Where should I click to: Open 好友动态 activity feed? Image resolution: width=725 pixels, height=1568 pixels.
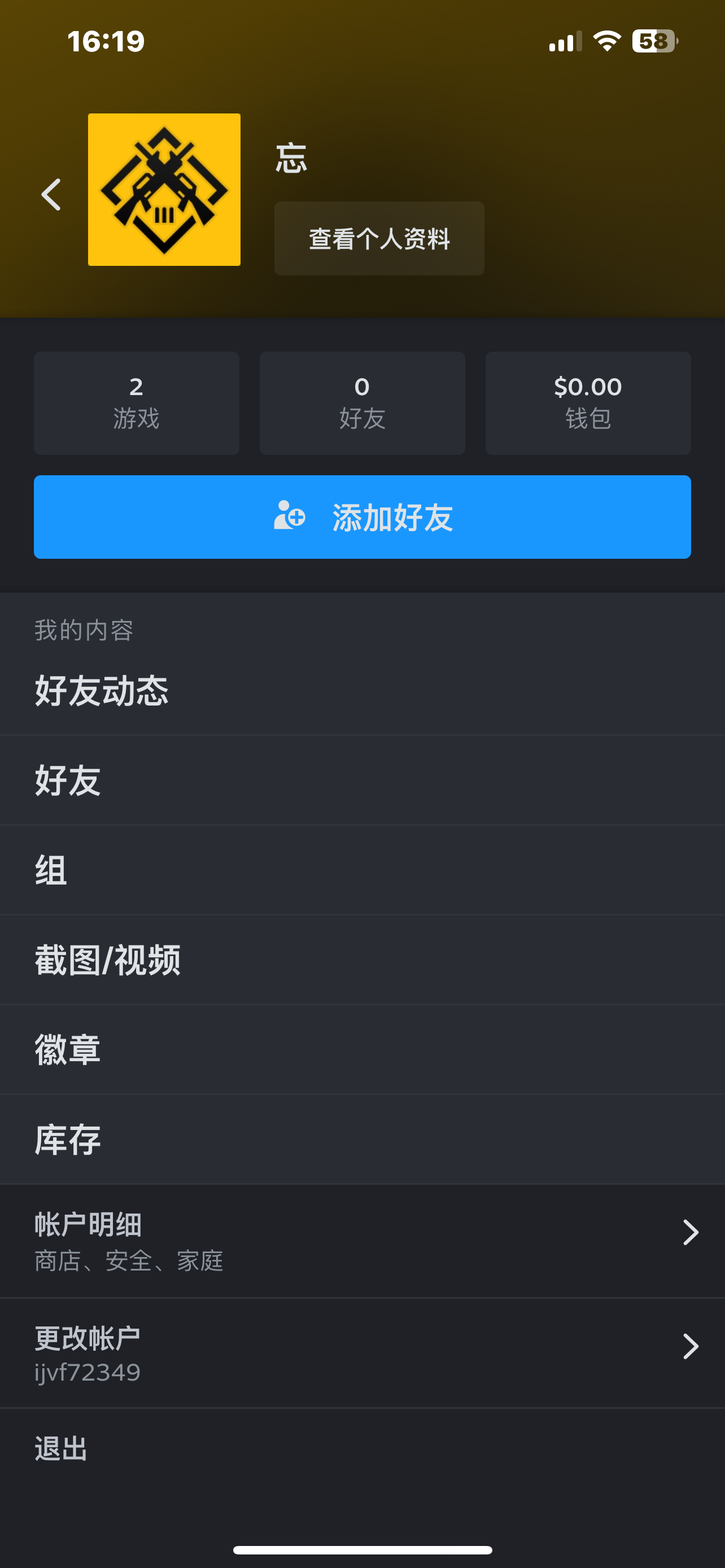coord(102,691)
